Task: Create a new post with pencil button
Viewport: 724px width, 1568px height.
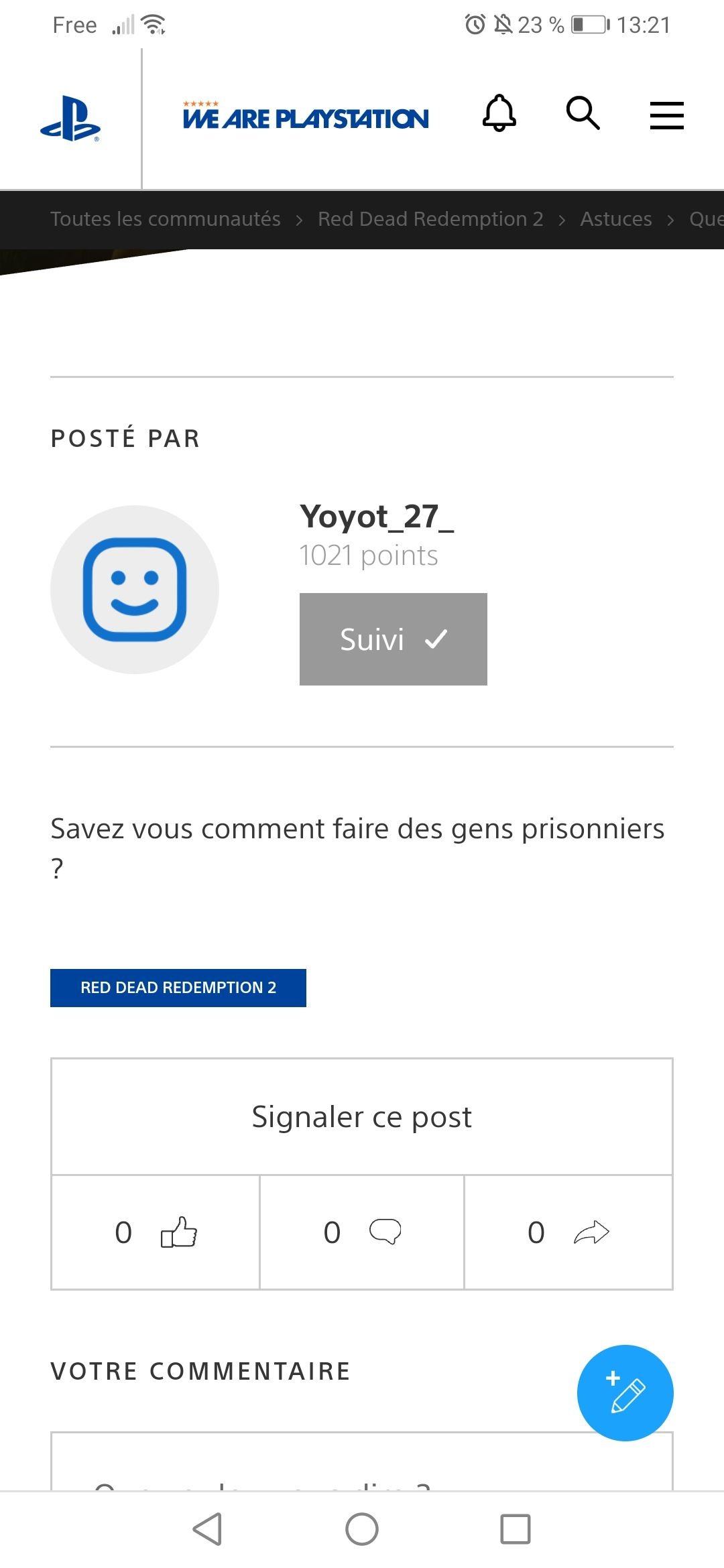Action: (x=625, y=1393)
